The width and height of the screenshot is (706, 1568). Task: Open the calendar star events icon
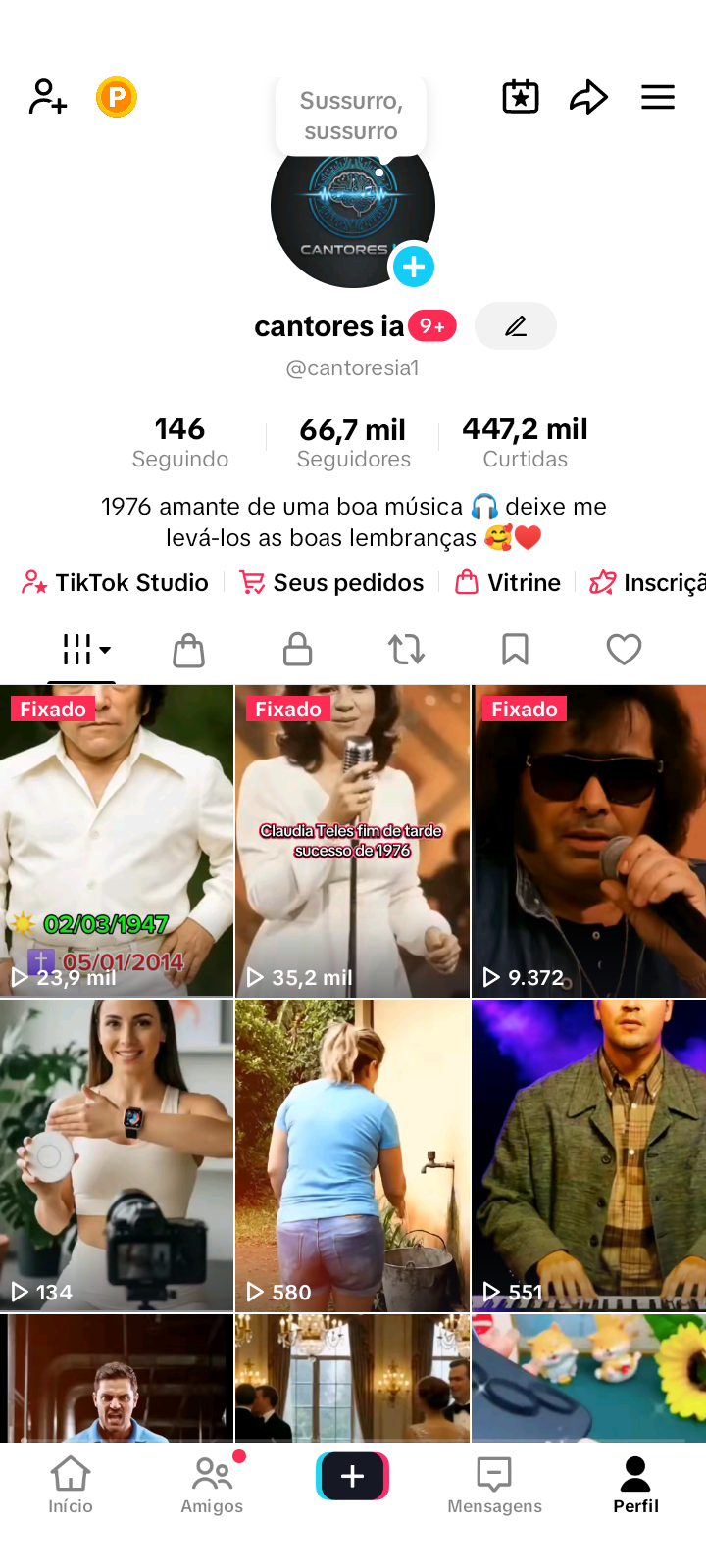click(x=521, y=97)
